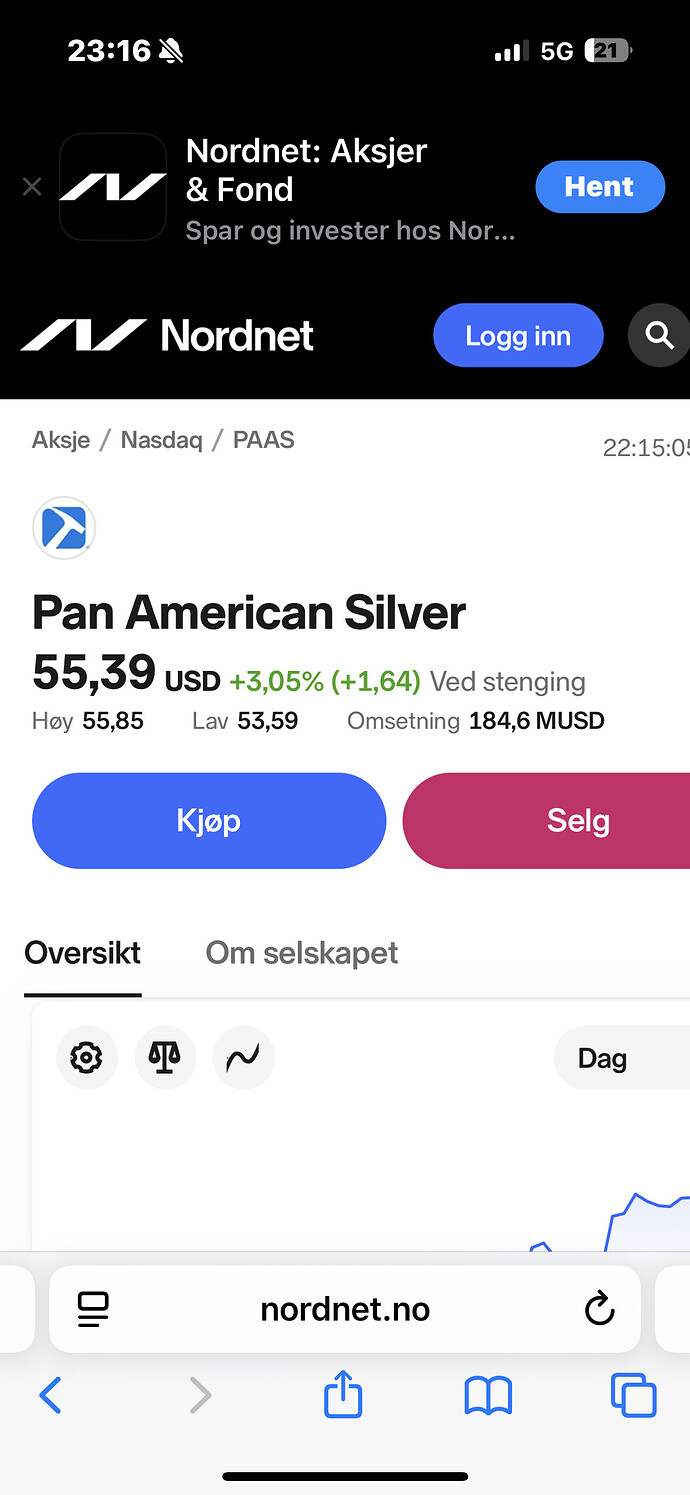Switch to the Om selskapet tab
Viewport: 690px width, 1495px height.
coord(301,953)
